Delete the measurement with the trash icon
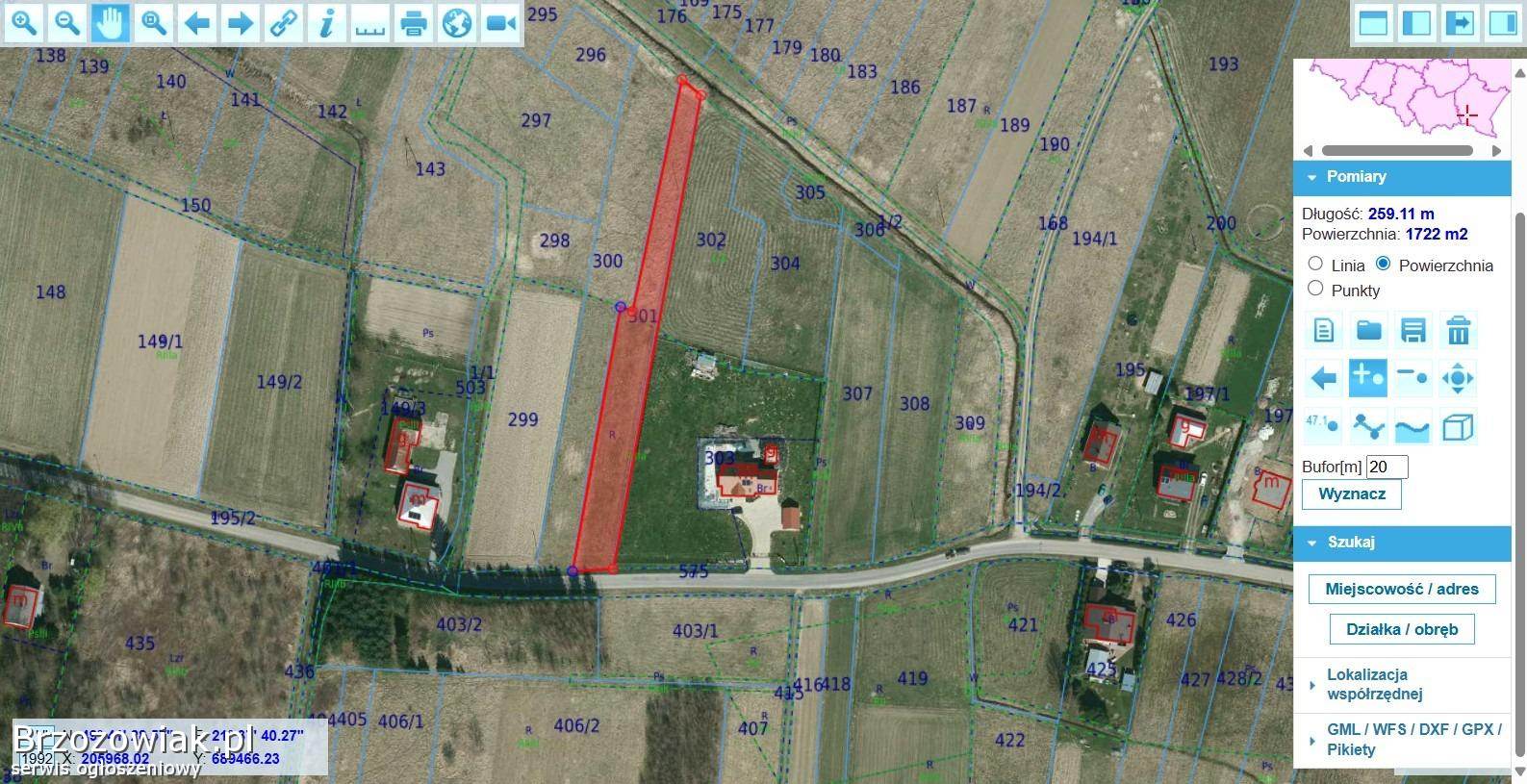Screen dimensions: 1527x784 pyautogui.click(x=1459, y=331)
